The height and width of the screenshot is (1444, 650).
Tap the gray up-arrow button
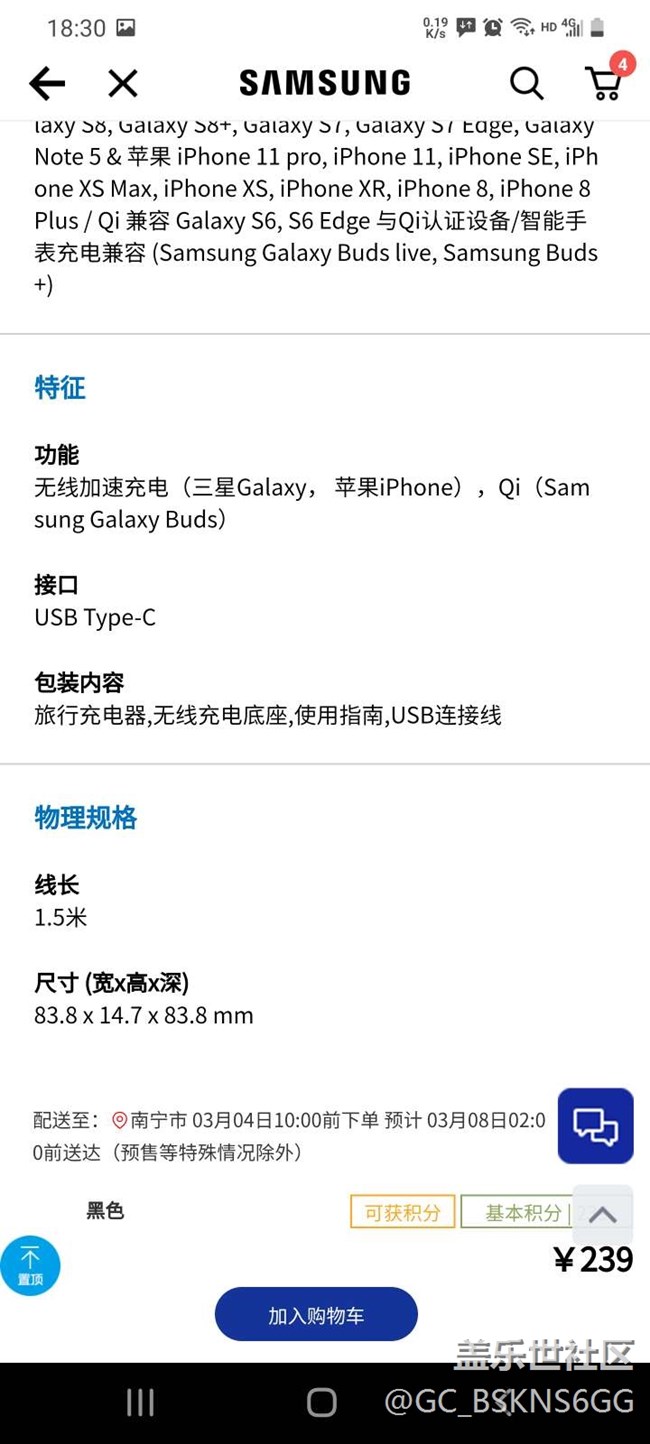602,1214
